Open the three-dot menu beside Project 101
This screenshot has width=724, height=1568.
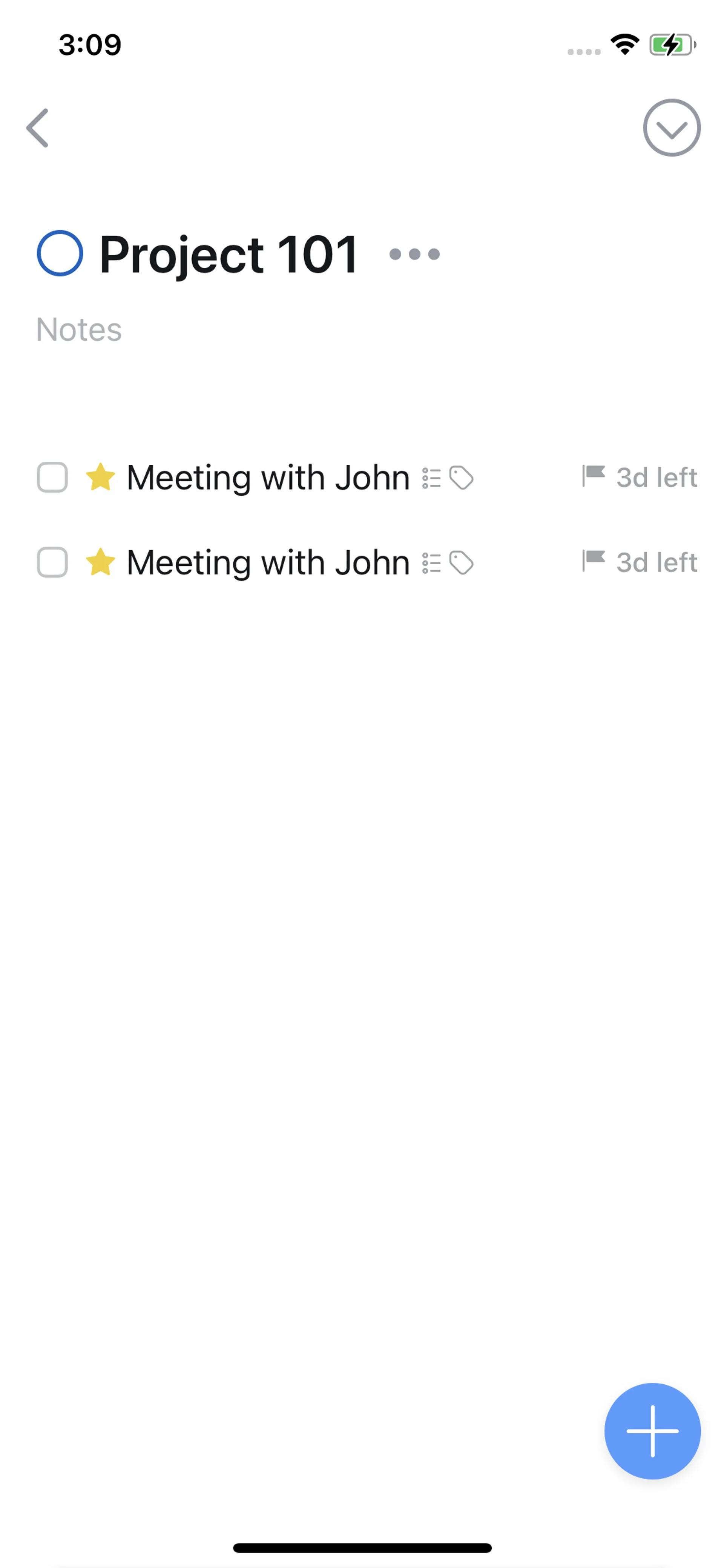point(414,254)
